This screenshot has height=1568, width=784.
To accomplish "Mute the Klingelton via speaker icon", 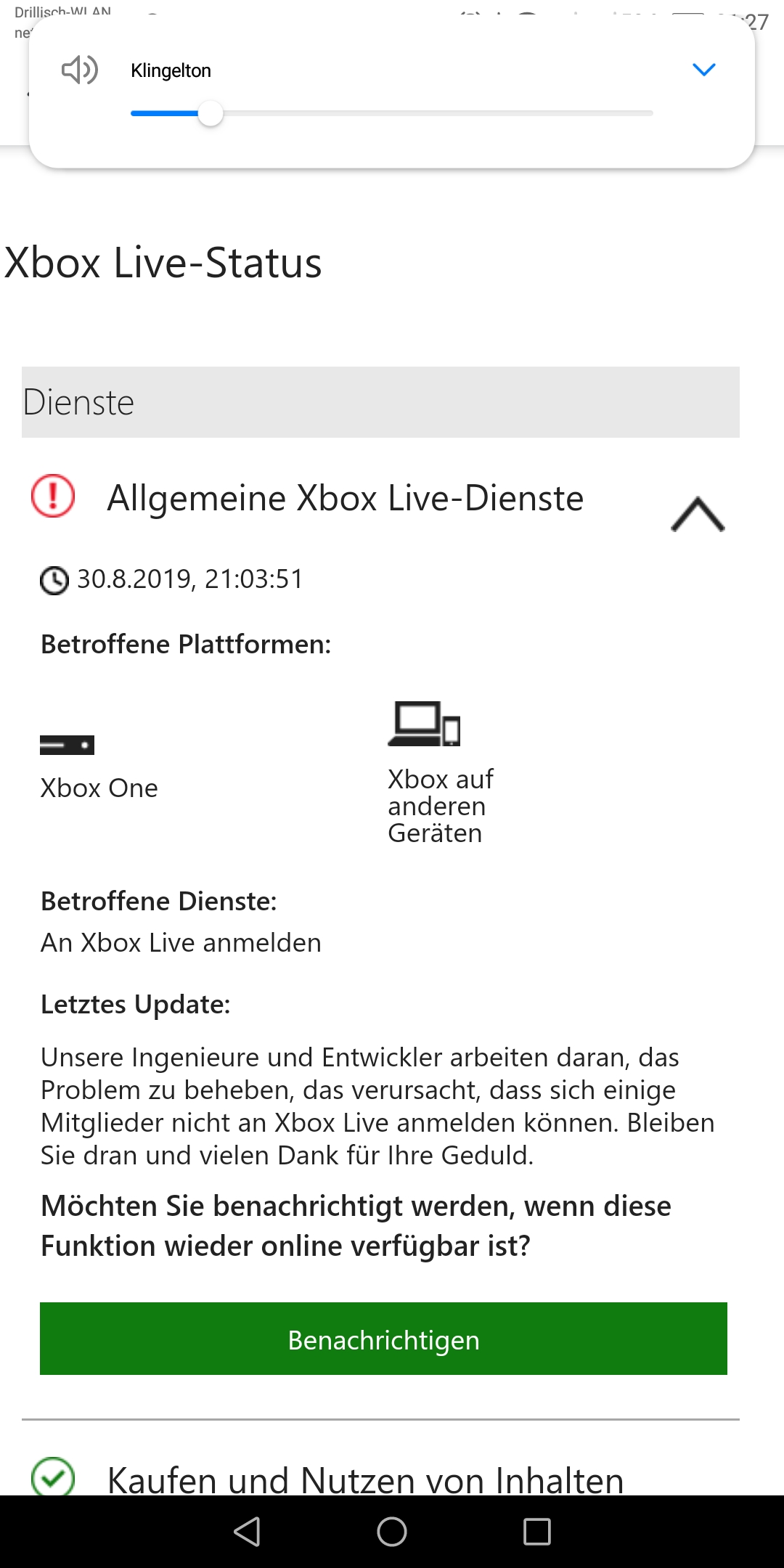I will (x=79, y=70).
